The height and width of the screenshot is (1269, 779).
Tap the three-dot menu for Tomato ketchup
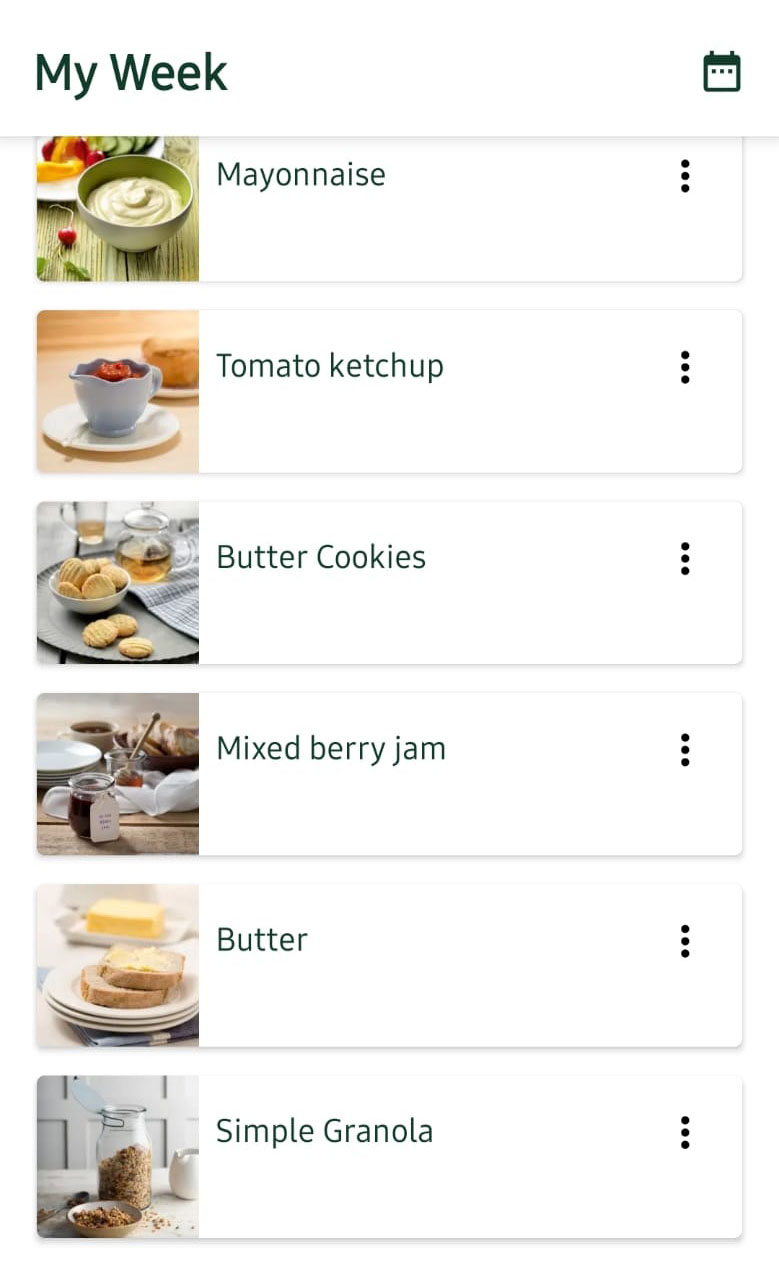tap(685, 367)
